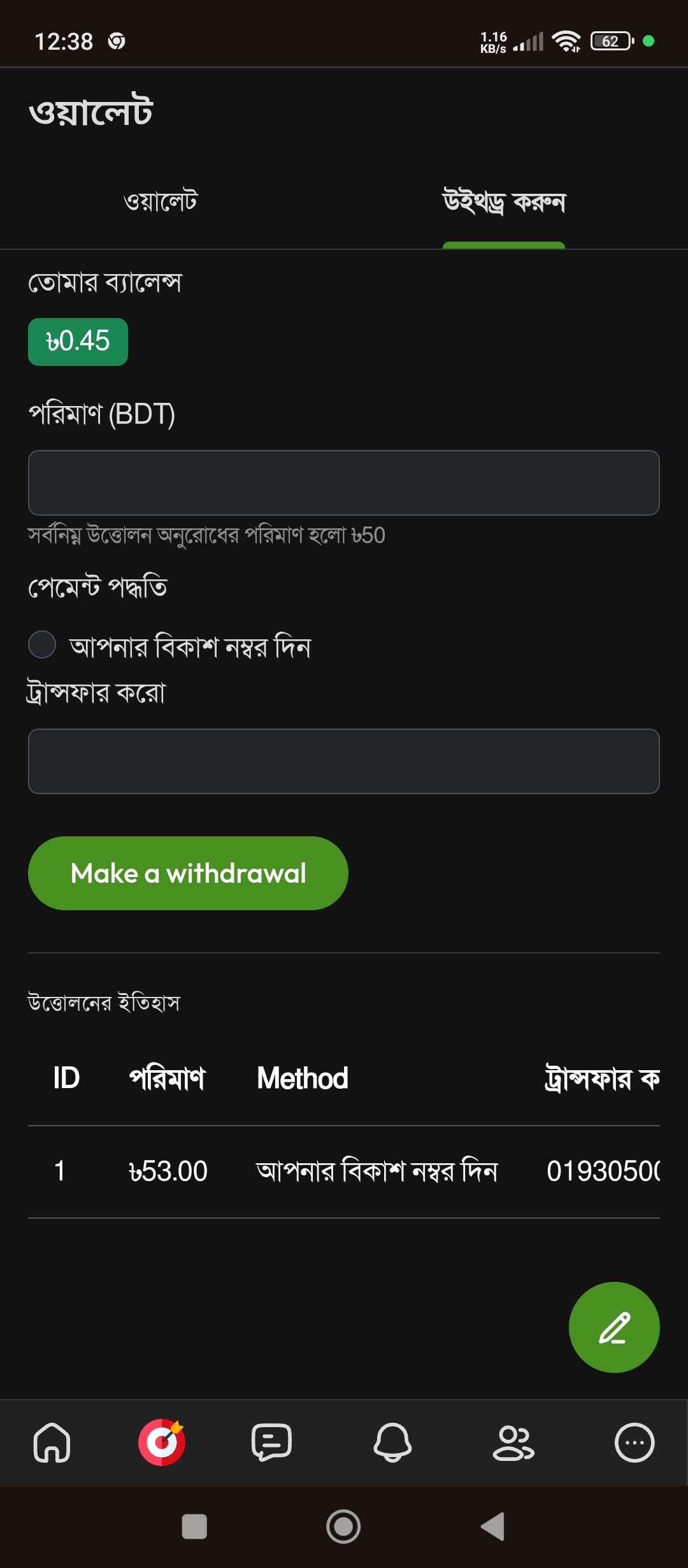Viewport: 688px width, 1568px height.
Task: Tap the ট্রান্সফার করো input field
Action: [344, 761]
